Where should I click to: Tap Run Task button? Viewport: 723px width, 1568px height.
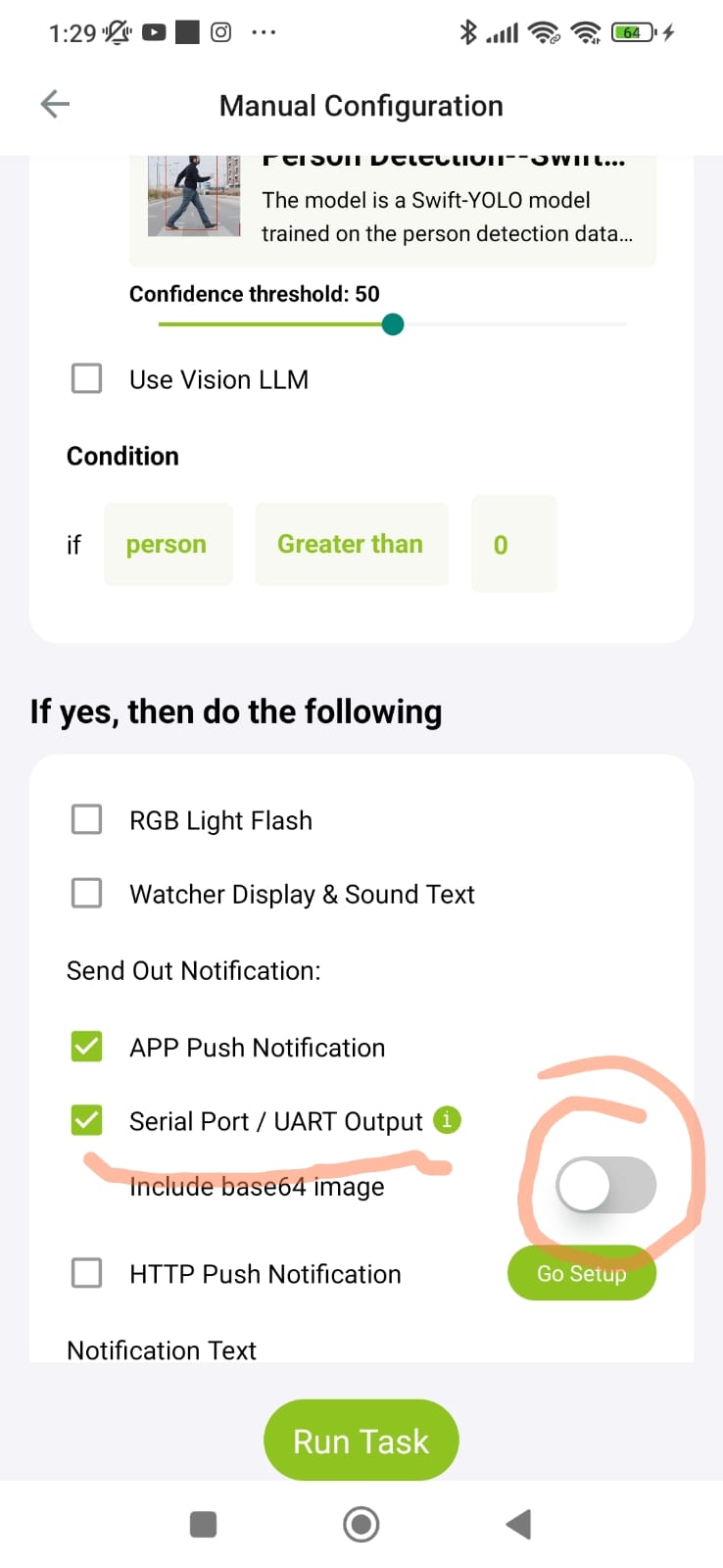coord(361,1441)
